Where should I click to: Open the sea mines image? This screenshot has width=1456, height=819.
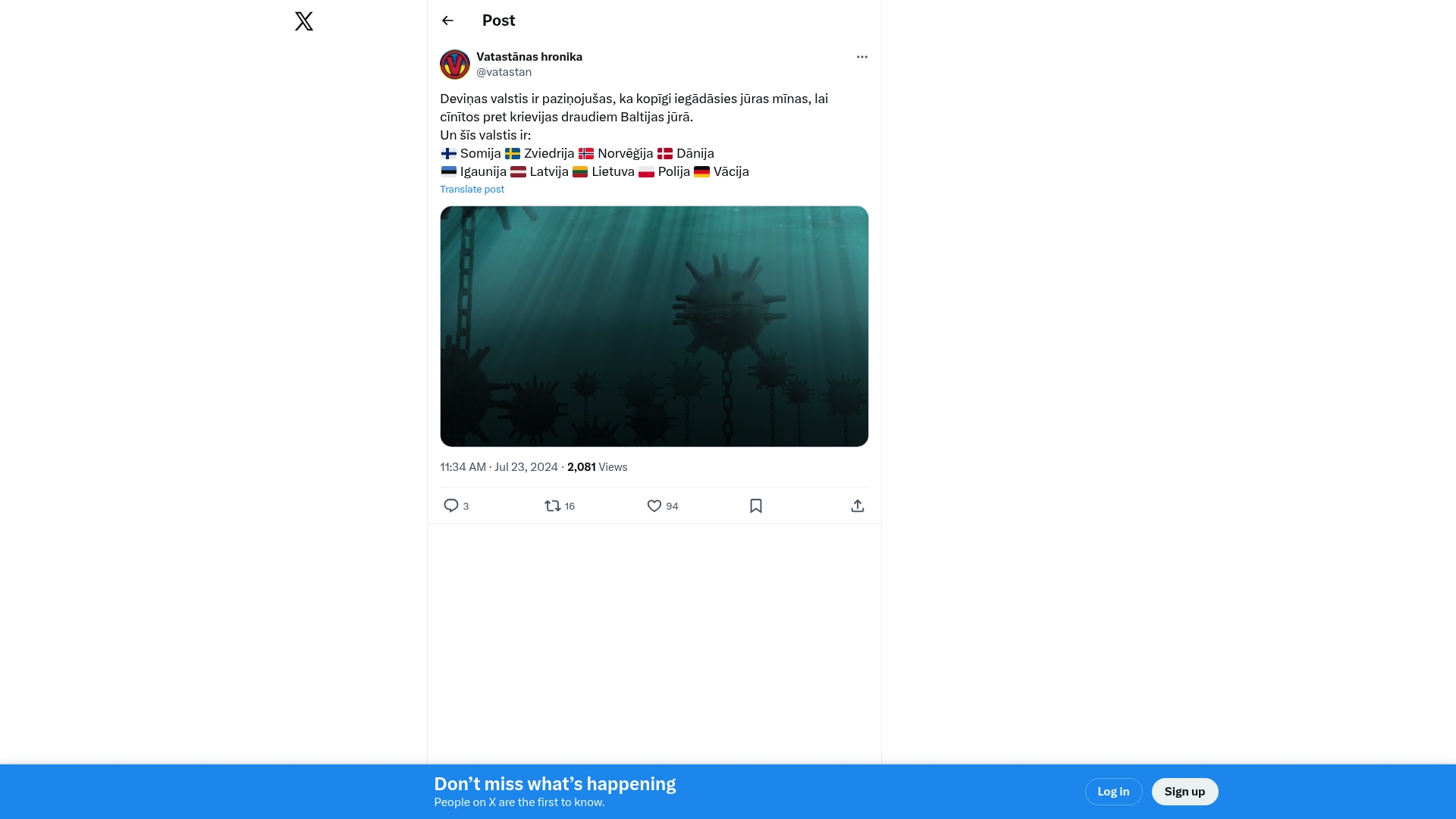click(x=654, y=326)
